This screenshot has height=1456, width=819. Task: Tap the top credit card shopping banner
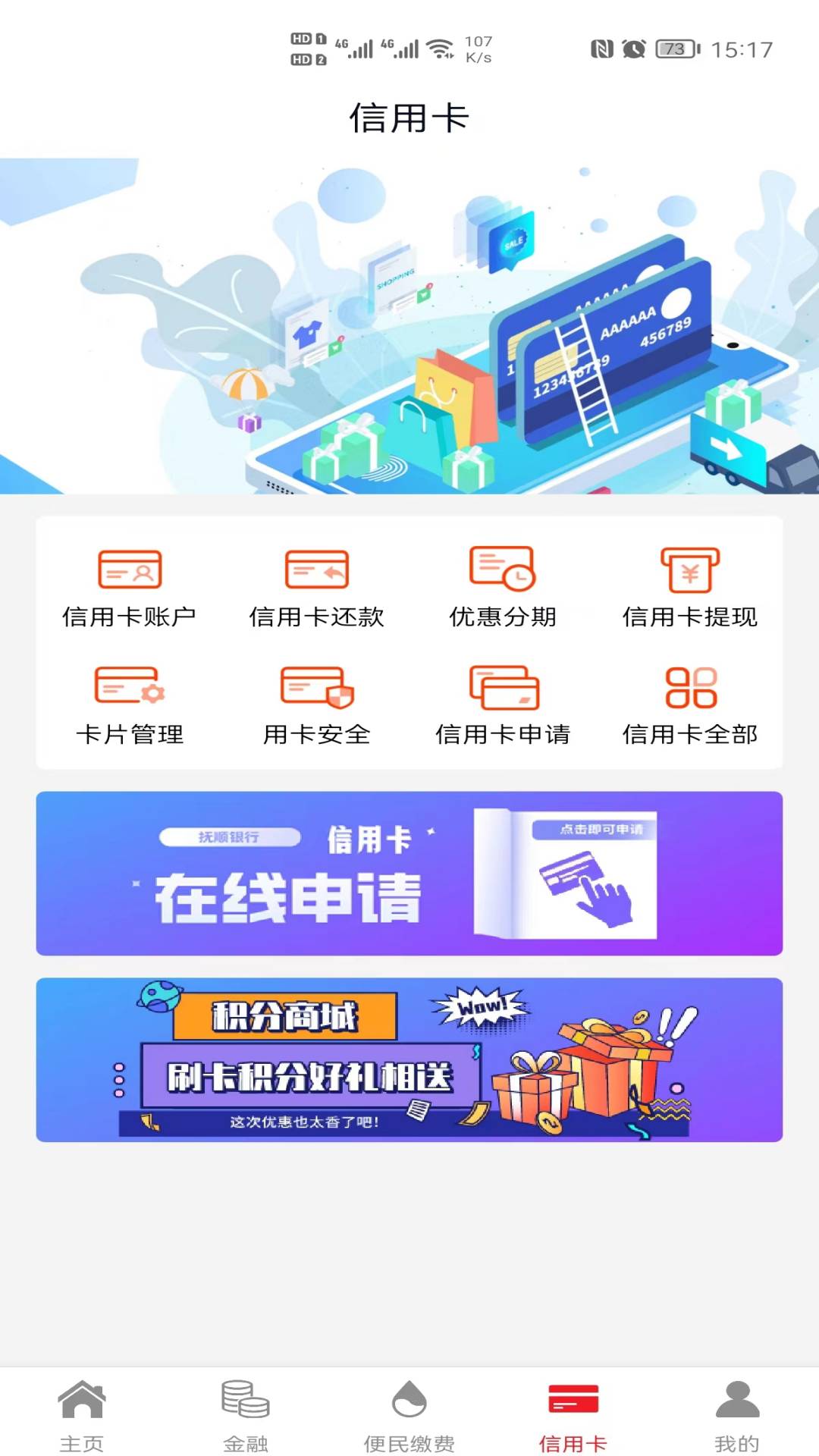click(409, 326)
